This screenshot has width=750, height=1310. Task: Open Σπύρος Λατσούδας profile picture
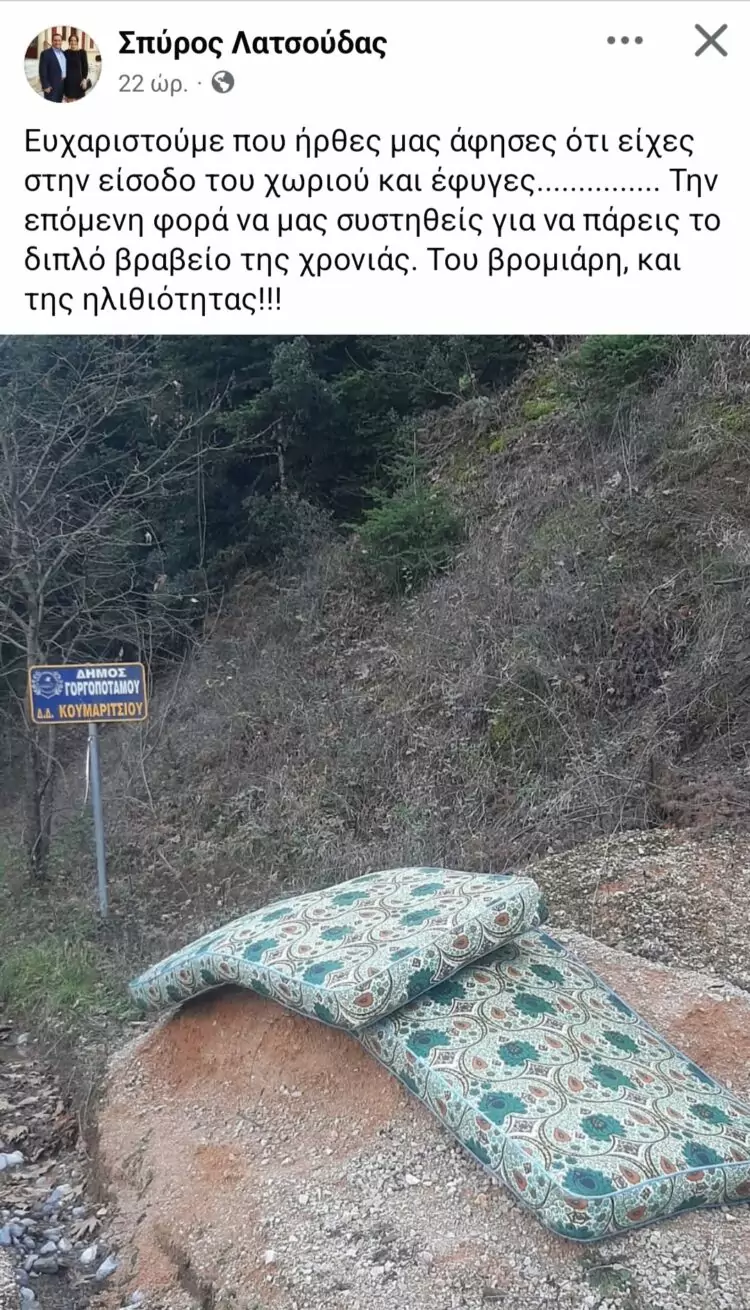point(62,63)
